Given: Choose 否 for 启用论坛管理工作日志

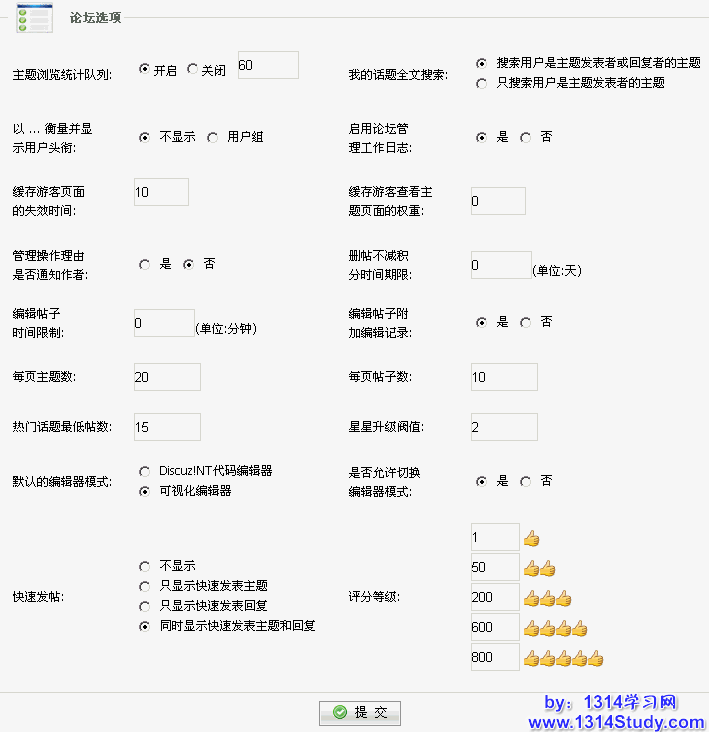Looking at the screenshot, I should coord(526,137).
